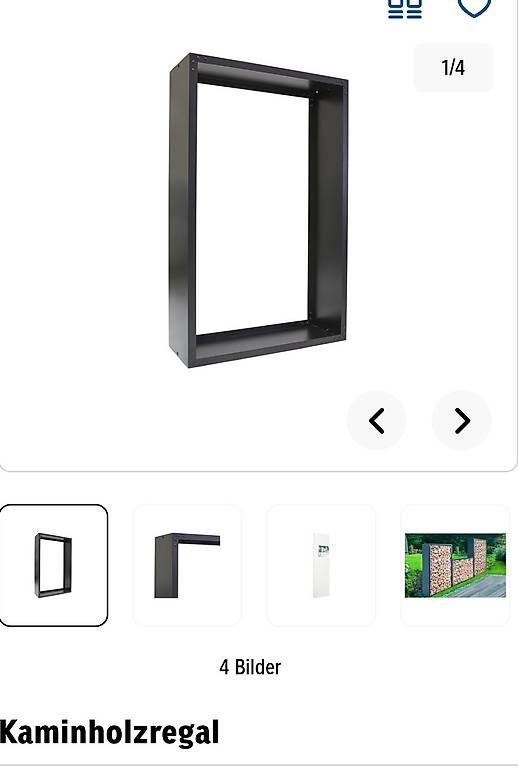Go back to the previous product image
The width and height of the screenshot is (518, 768).
pyautogui.click(x=377, y=420)
